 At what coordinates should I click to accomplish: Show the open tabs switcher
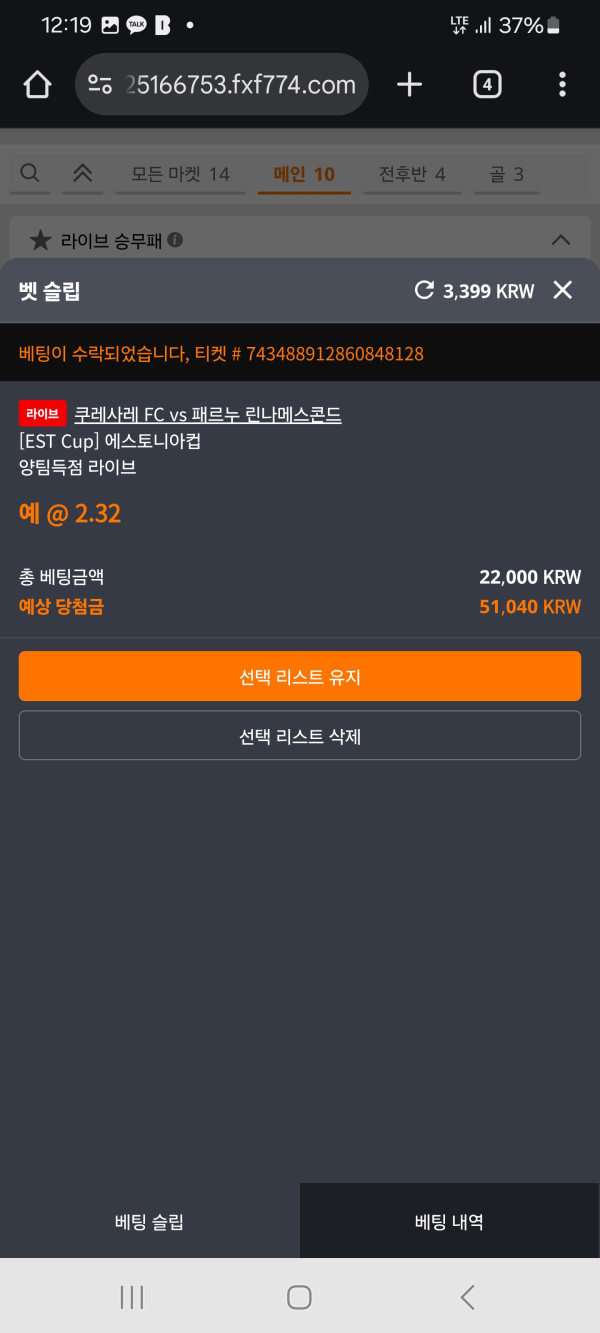pyautogui.click(x=486, y=85)
